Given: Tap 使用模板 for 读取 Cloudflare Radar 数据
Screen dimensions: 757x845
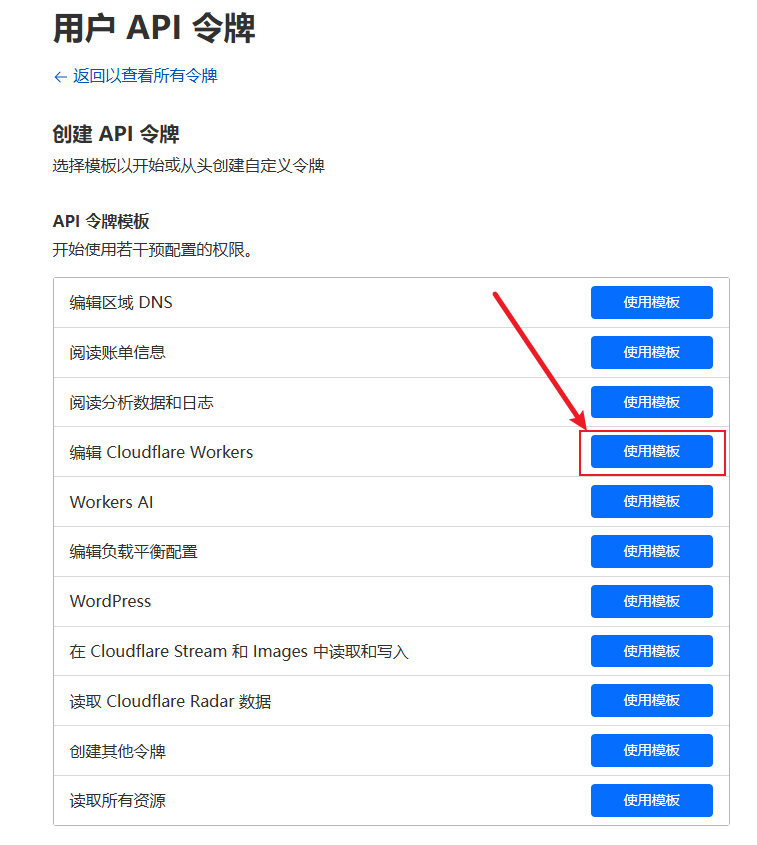Looking at the screenshot, I should pyautogui.click(x=651, y=701).
